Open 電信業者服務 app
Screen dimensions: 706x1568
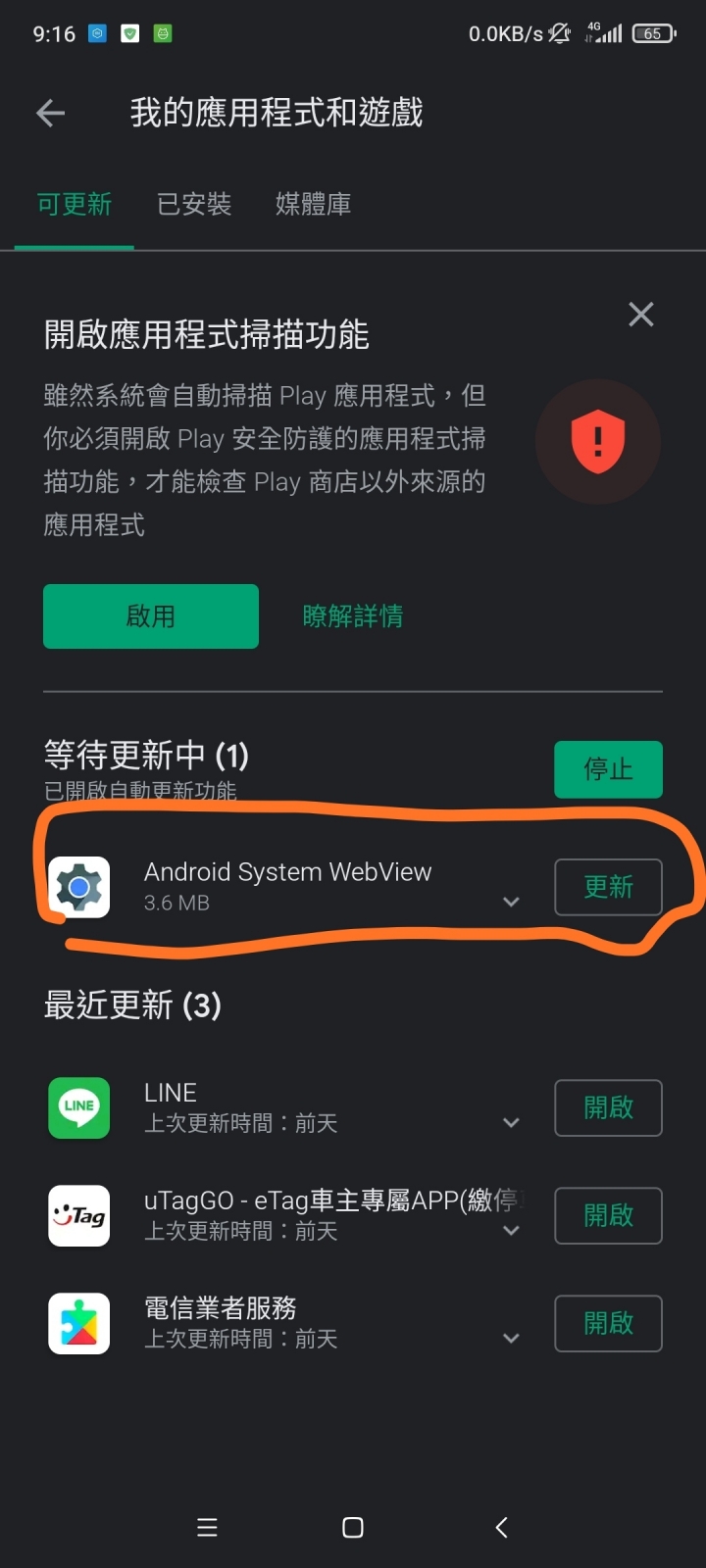pos(608,1323)
